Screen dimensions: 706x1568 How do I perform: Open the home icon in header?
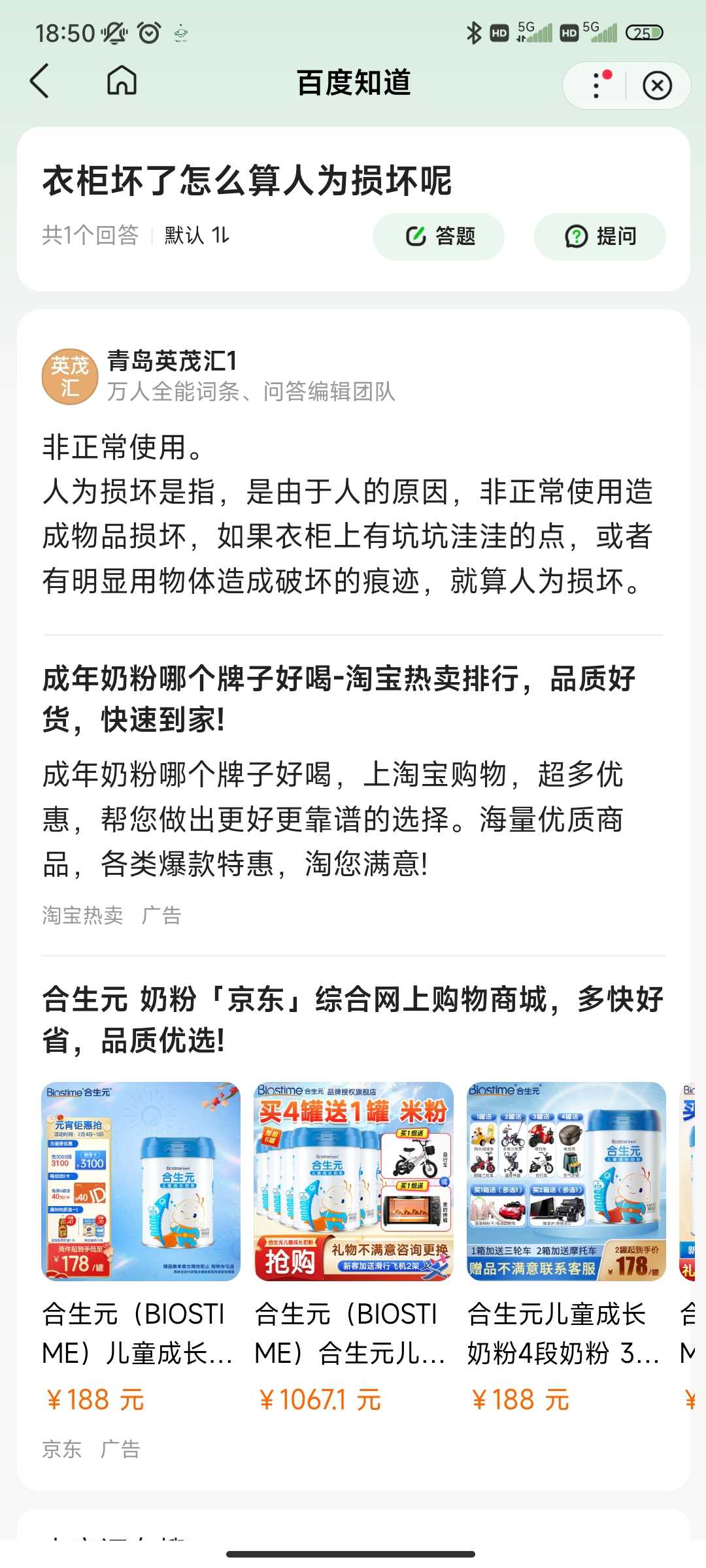click(122, 82)
